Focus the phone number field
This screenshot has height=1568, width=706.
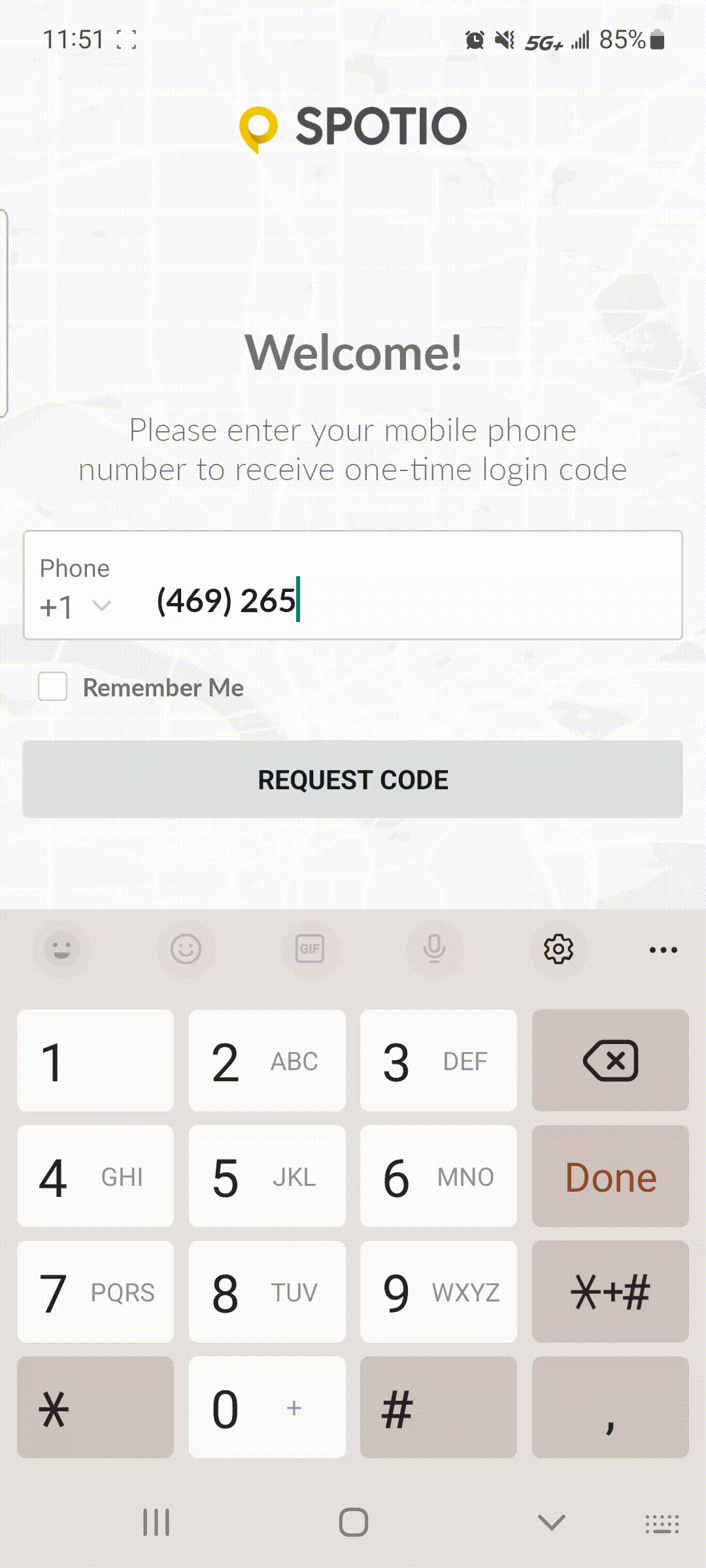[405, 600]
